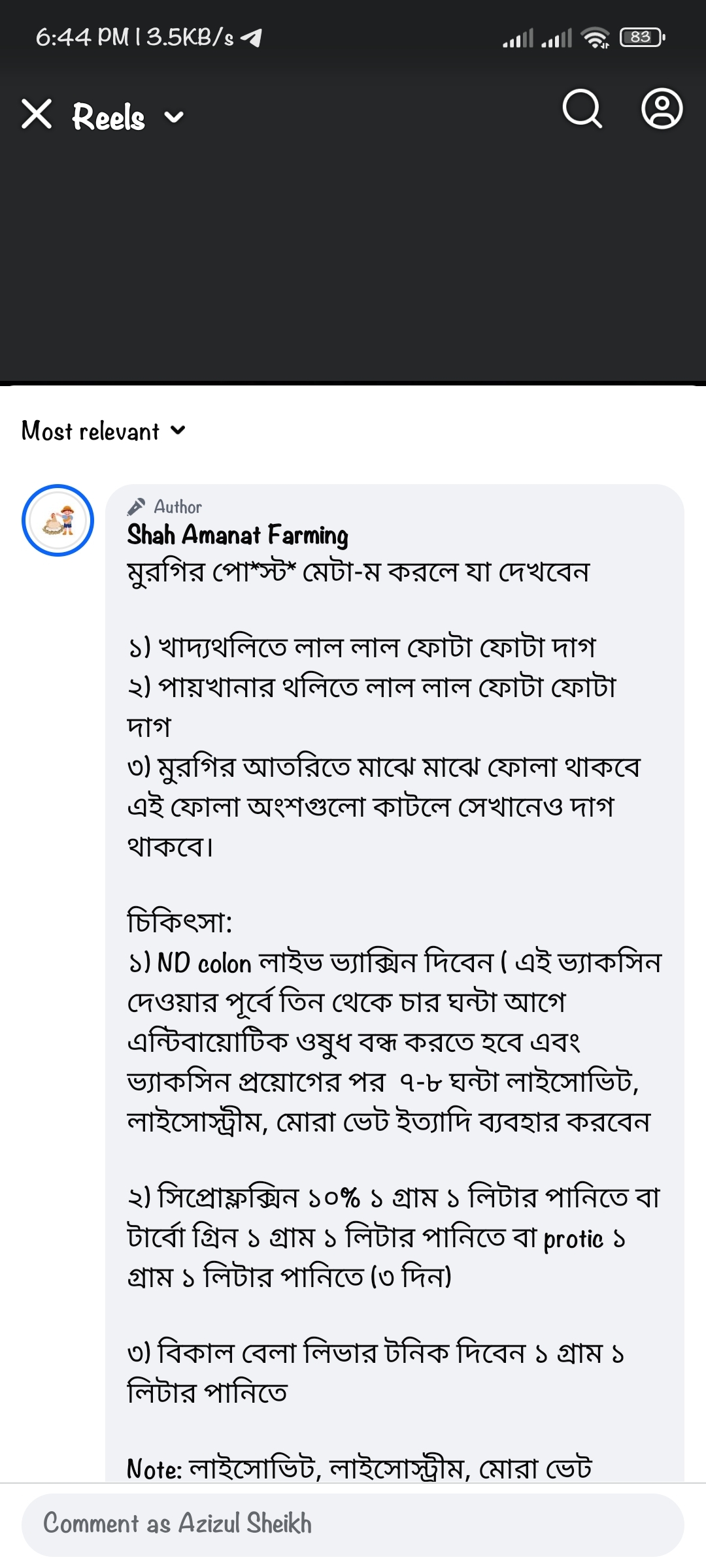706x1568 pixels.
Task: Tap the Comment as Azizul Sheikh field
Action: point(353,1524)
